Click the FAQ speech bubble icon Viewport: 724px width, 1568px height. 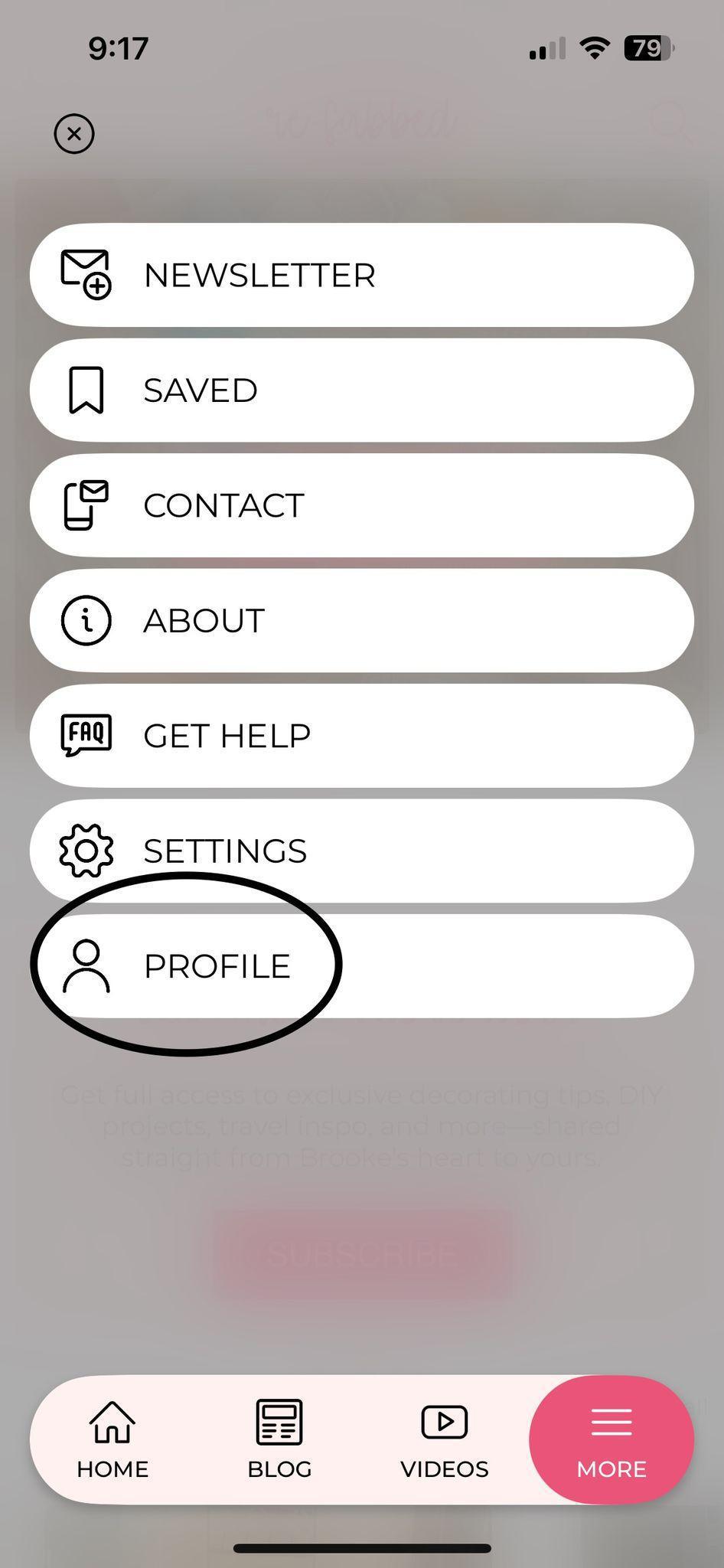87,735
